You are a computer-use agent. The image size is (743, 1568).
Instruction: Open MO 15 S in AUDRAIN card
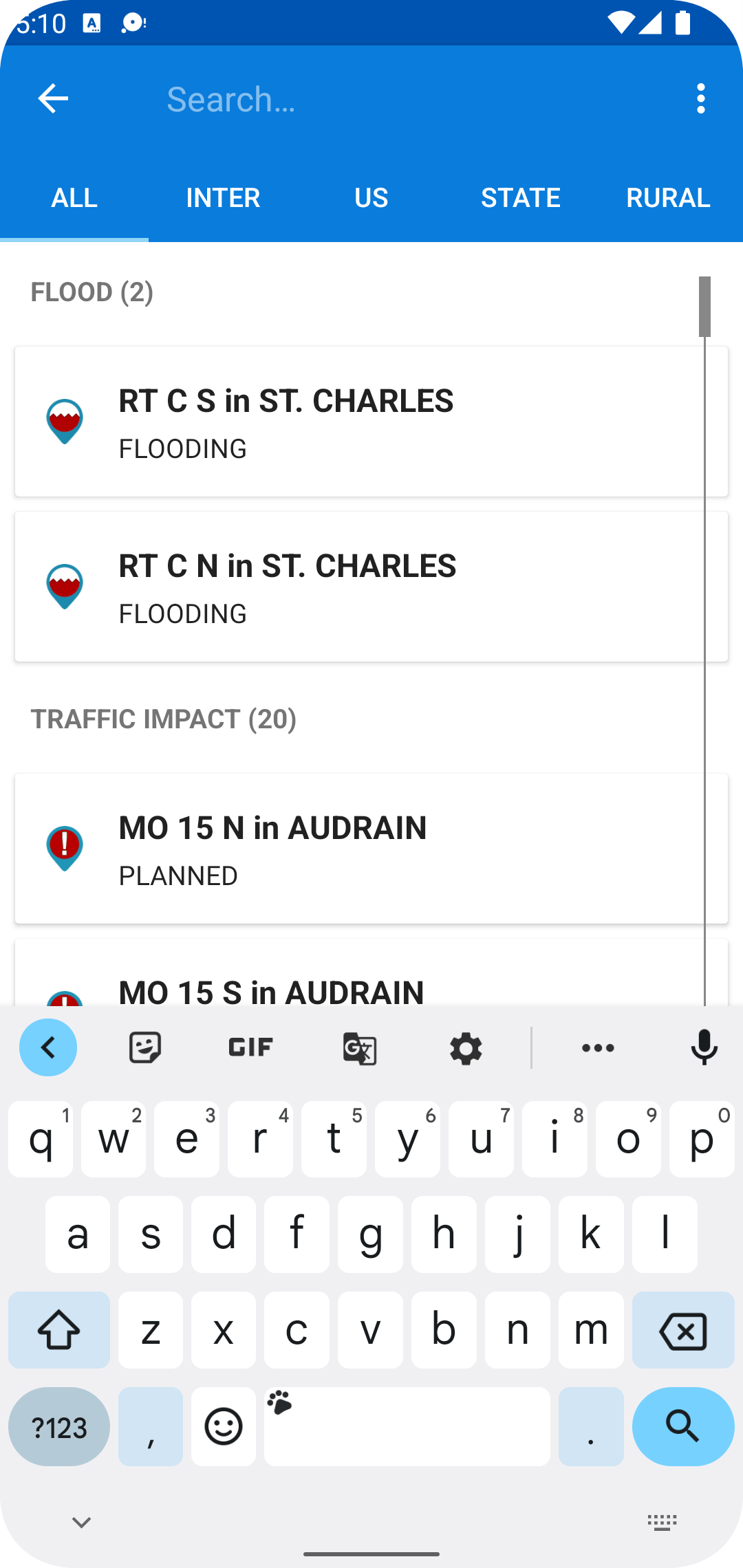point(371,972)
